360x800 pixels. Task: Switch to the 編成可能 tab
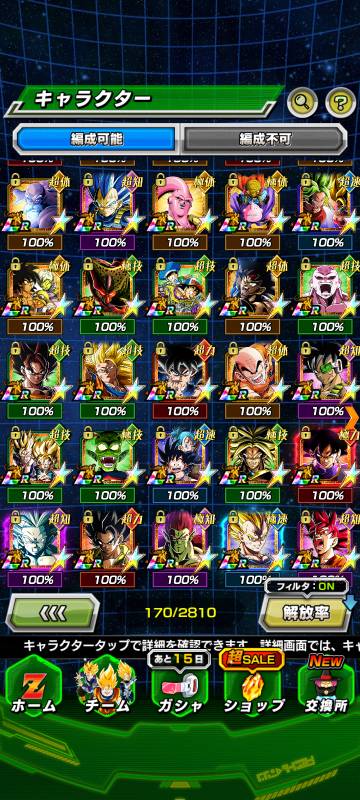point(97,139)
